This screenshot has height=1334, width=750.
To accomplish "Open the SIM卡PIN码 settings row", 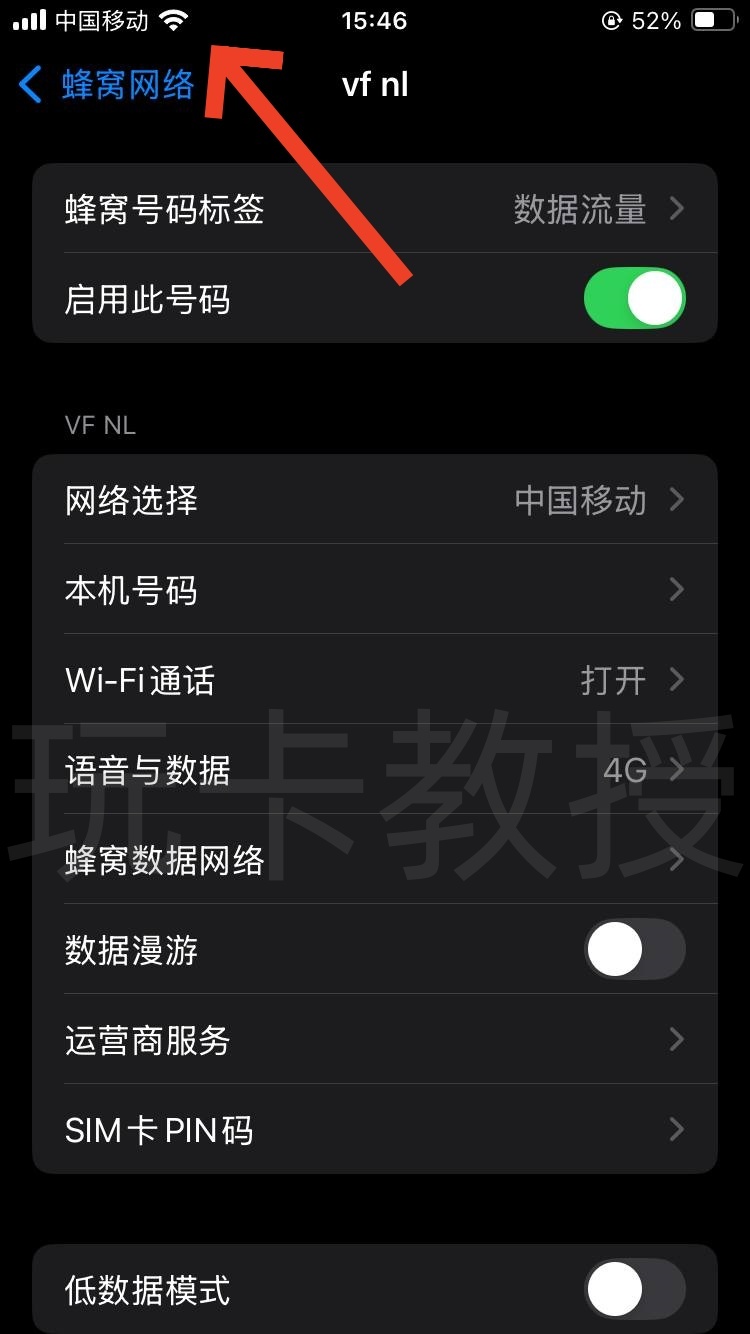I will [375, 1129].
